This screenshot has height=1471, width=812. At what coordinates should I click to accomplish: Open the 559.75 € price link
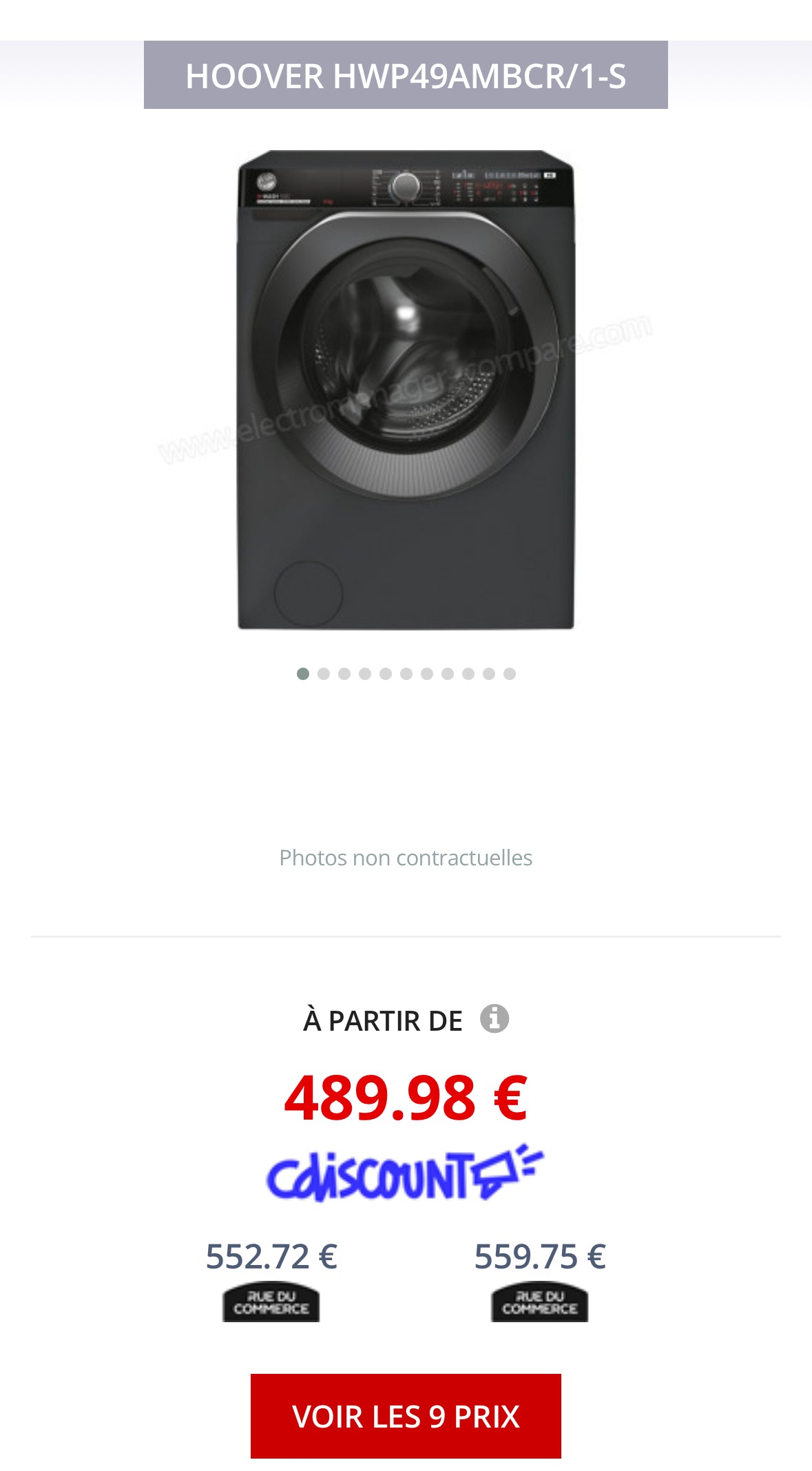[x=540, y=1256]
